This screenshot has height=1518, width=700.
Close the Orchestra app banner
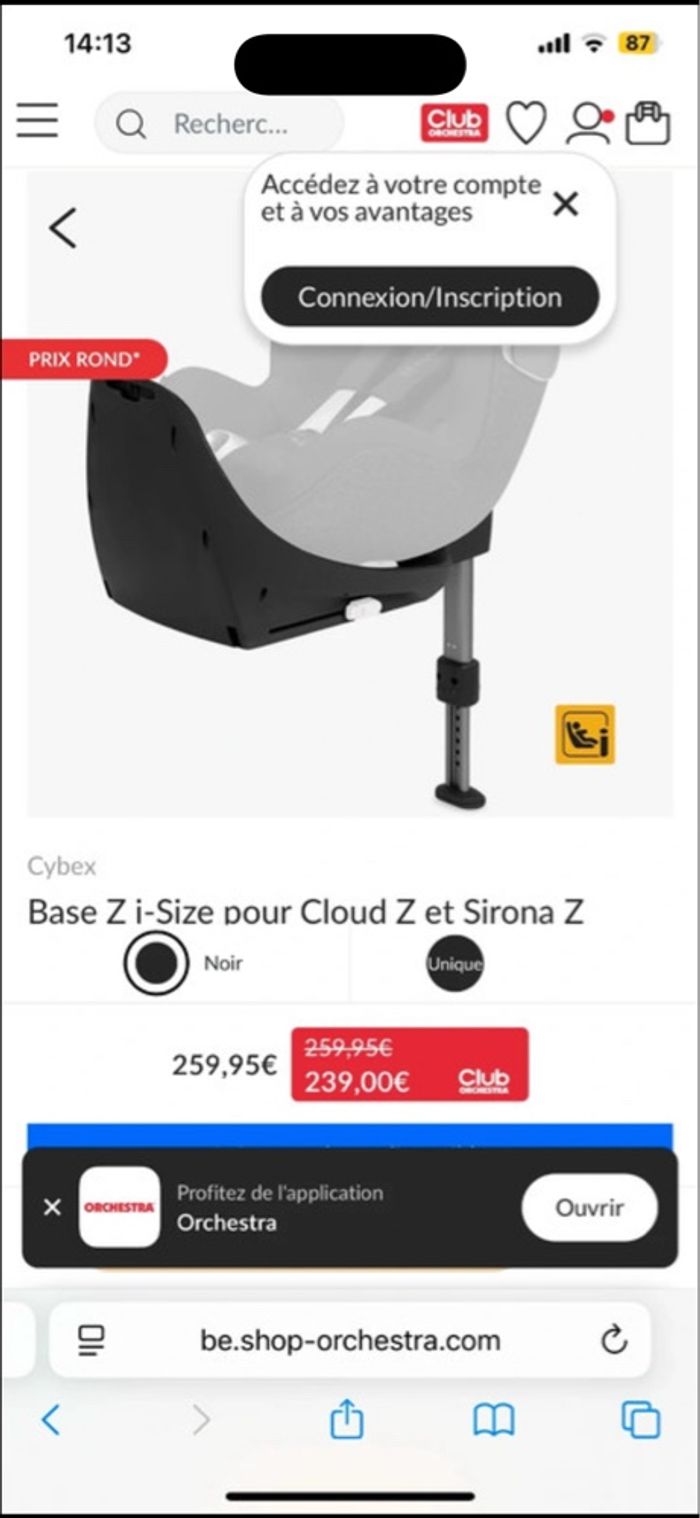pyautogui.click(x=52, y=1207)
